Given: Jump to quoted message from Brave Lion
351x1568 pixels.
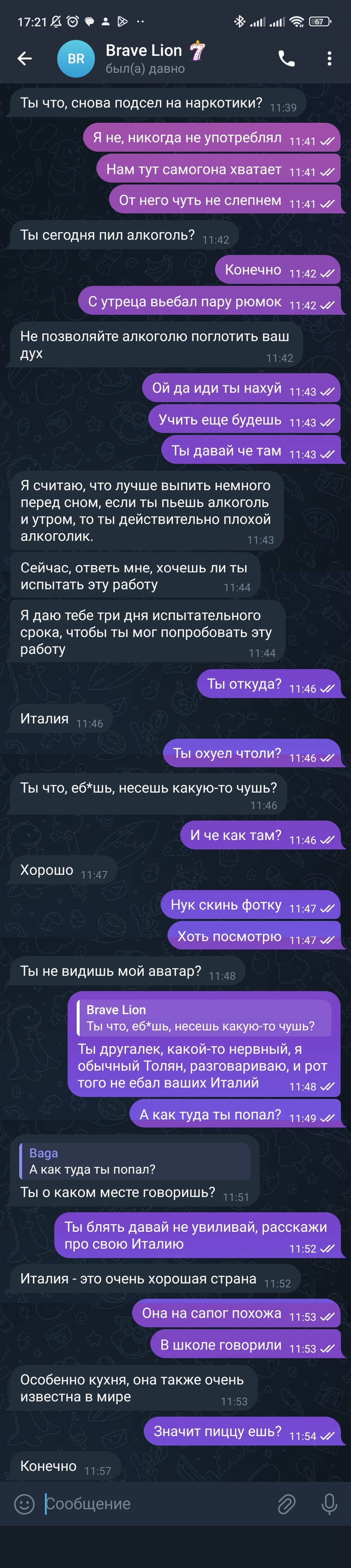Looking at the screenshot, I should tap(204, 1018).
